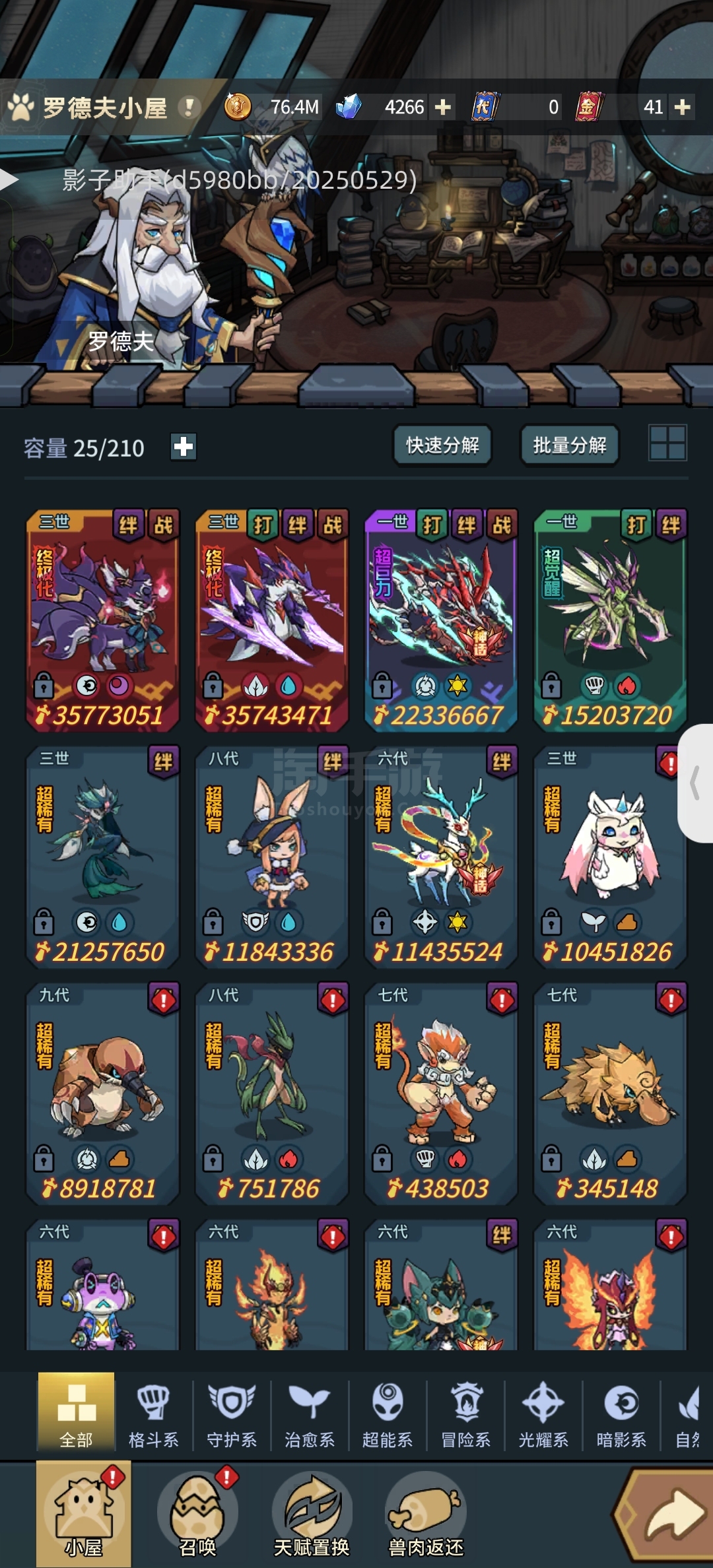The width and height of the screenshot is (713, 1568).
Task: Expand capacity with the plus beside 容量
Action: tap(184, 447)
